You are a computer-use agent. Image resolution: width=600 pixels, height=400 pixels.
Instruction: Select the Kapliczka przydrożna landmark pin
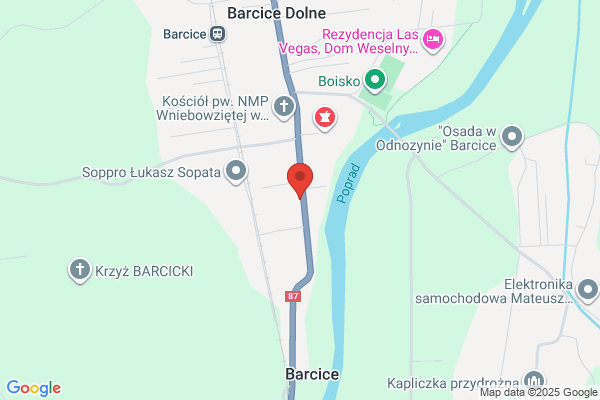click(x=534, y=380)
